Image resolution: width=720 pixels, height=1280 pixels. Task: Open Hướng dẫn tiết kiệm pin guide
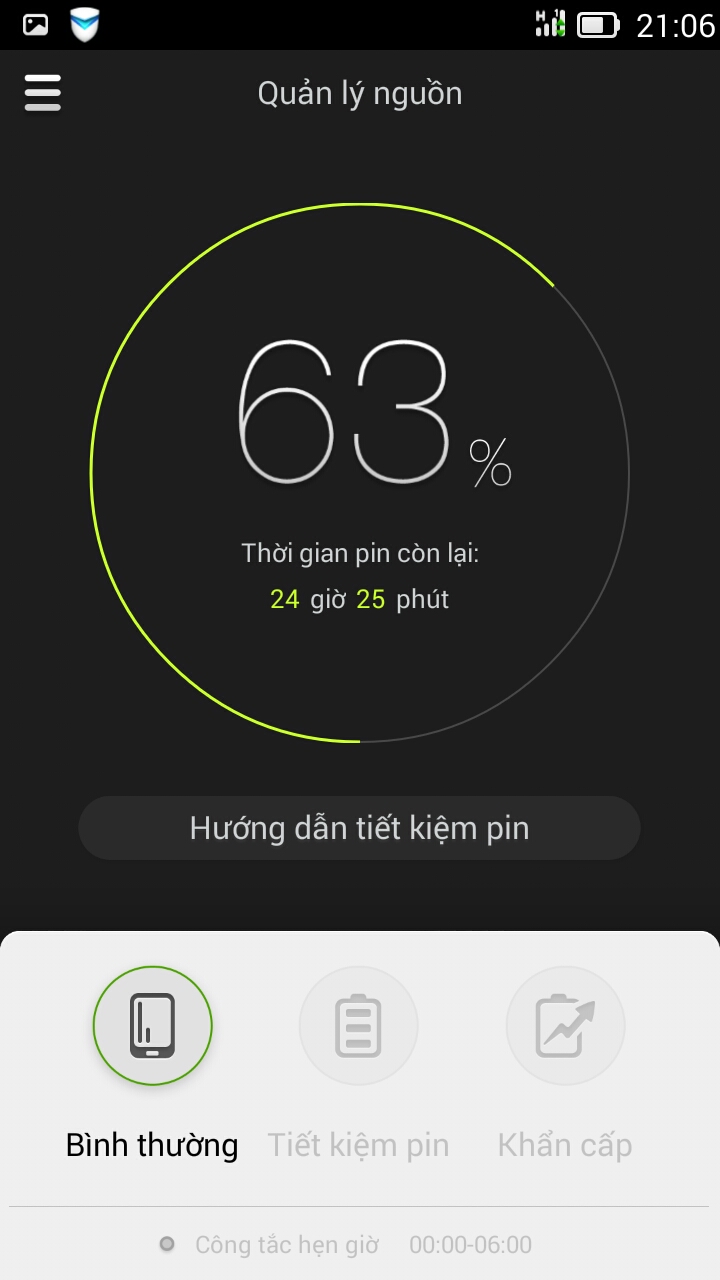(x=359, y=828)
